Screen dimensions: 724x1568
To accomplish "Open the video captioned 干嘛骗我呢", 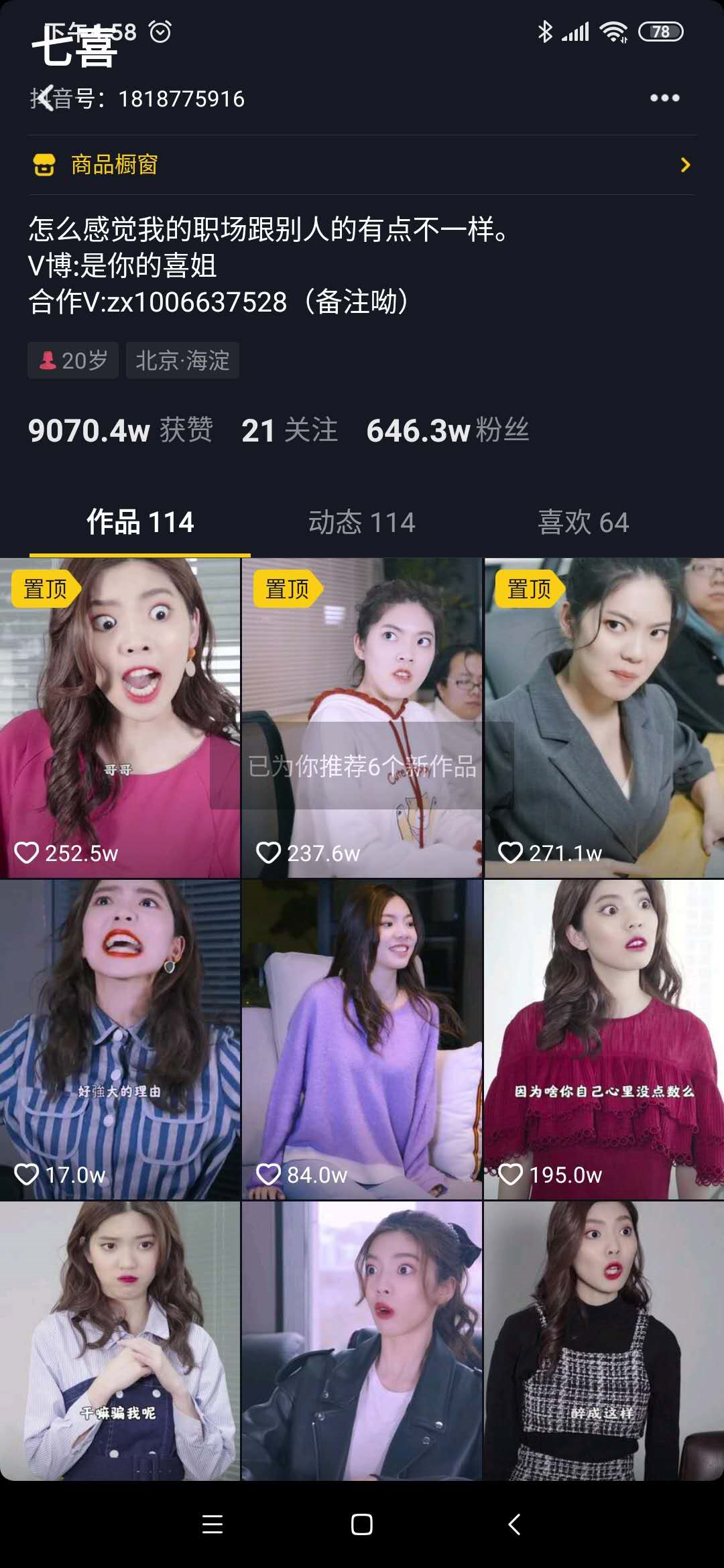I will (120, 1340).
